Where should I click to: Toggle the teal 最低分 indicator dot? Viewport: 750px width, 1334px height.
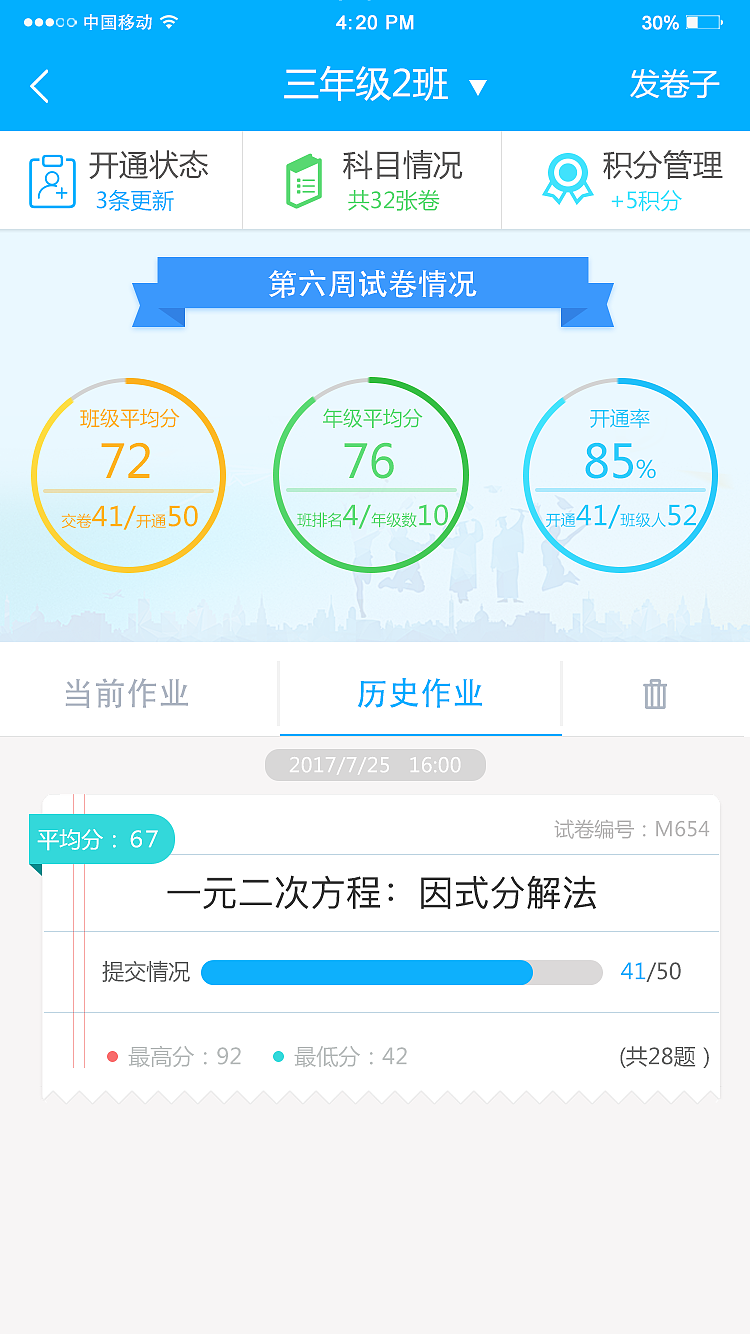(278, 1055)
